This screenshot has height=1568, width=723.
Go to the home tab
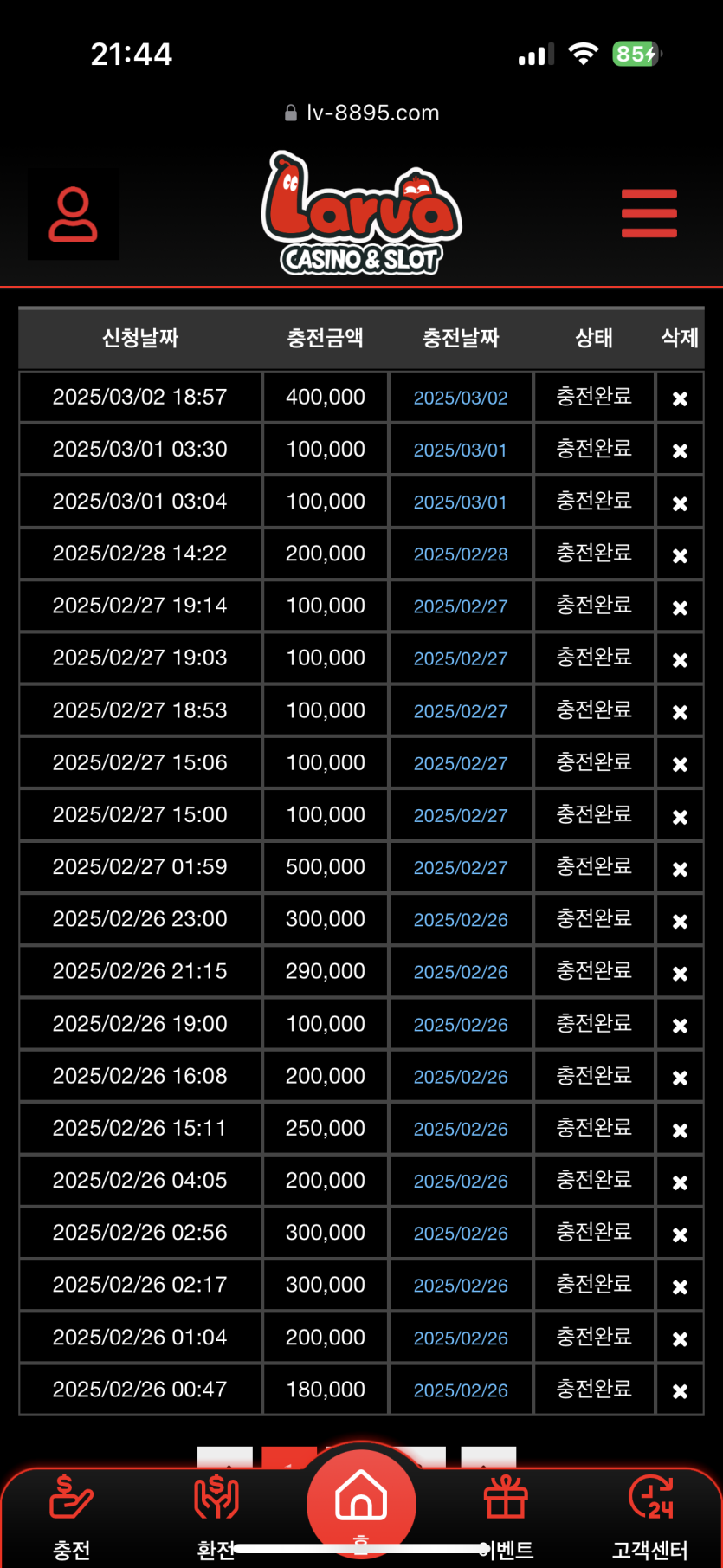[361, 1499]
